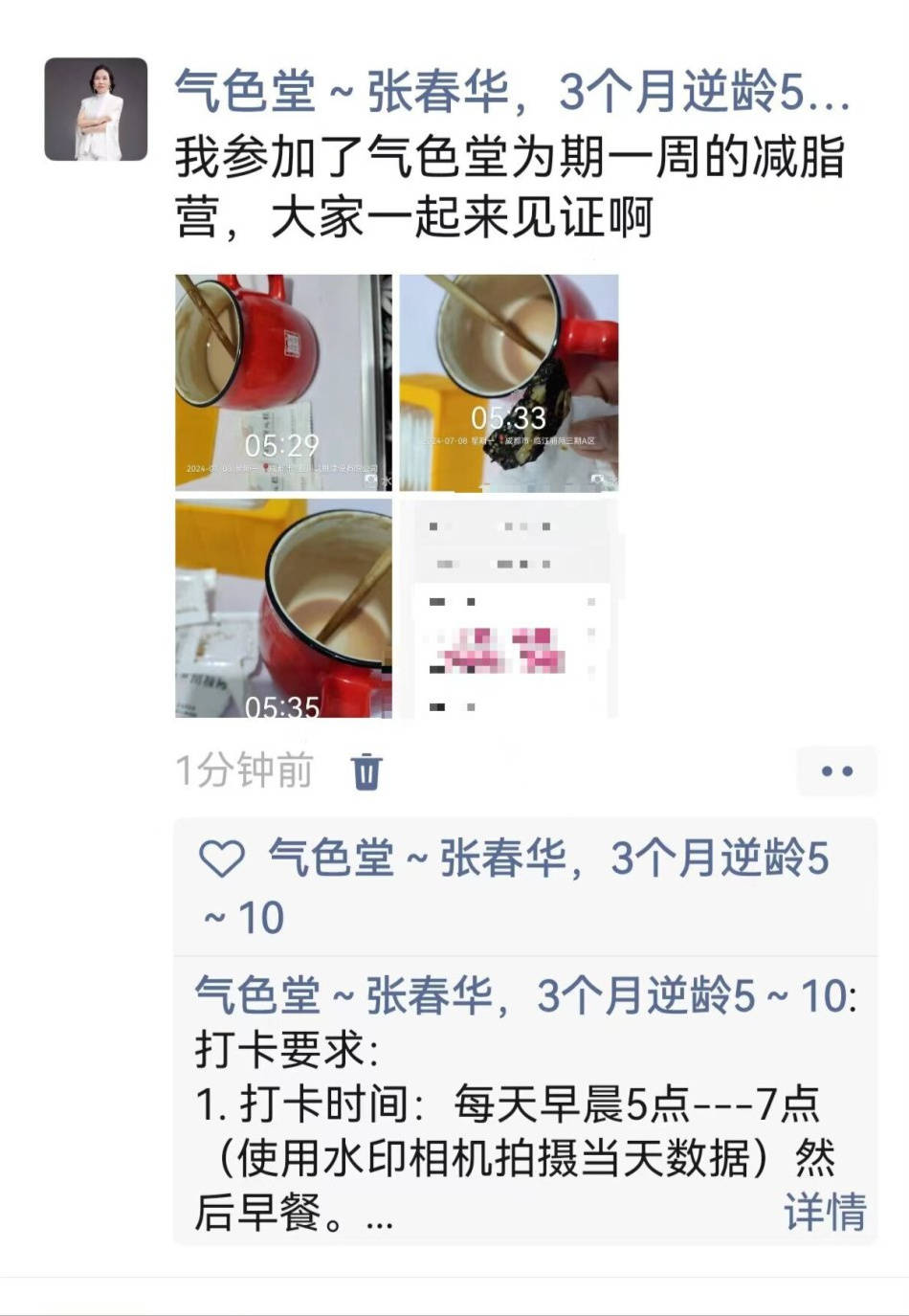Image resolution: width=909 pixels, height=1316 pixels.
Task: Open commenter name in the comment section
Action: [x=521, y=996]
